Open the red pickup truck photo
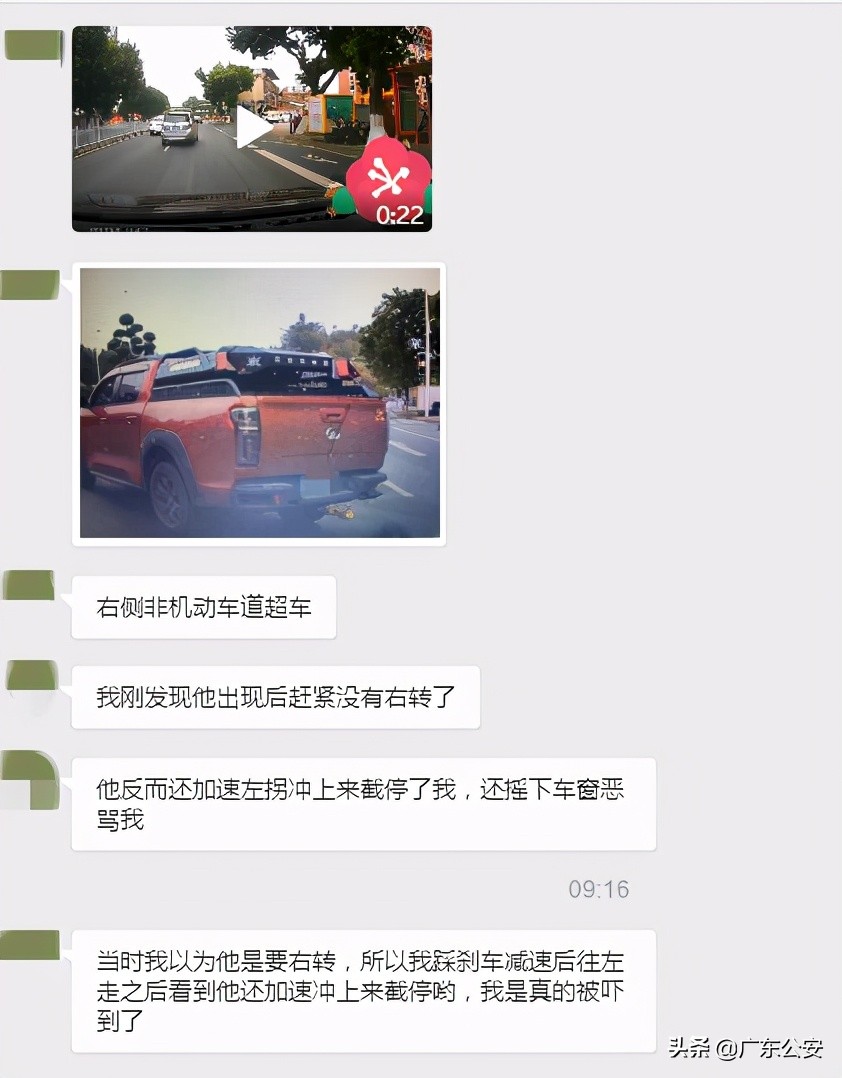Viewport: 842px width, 1078px height. coord(259,403)
